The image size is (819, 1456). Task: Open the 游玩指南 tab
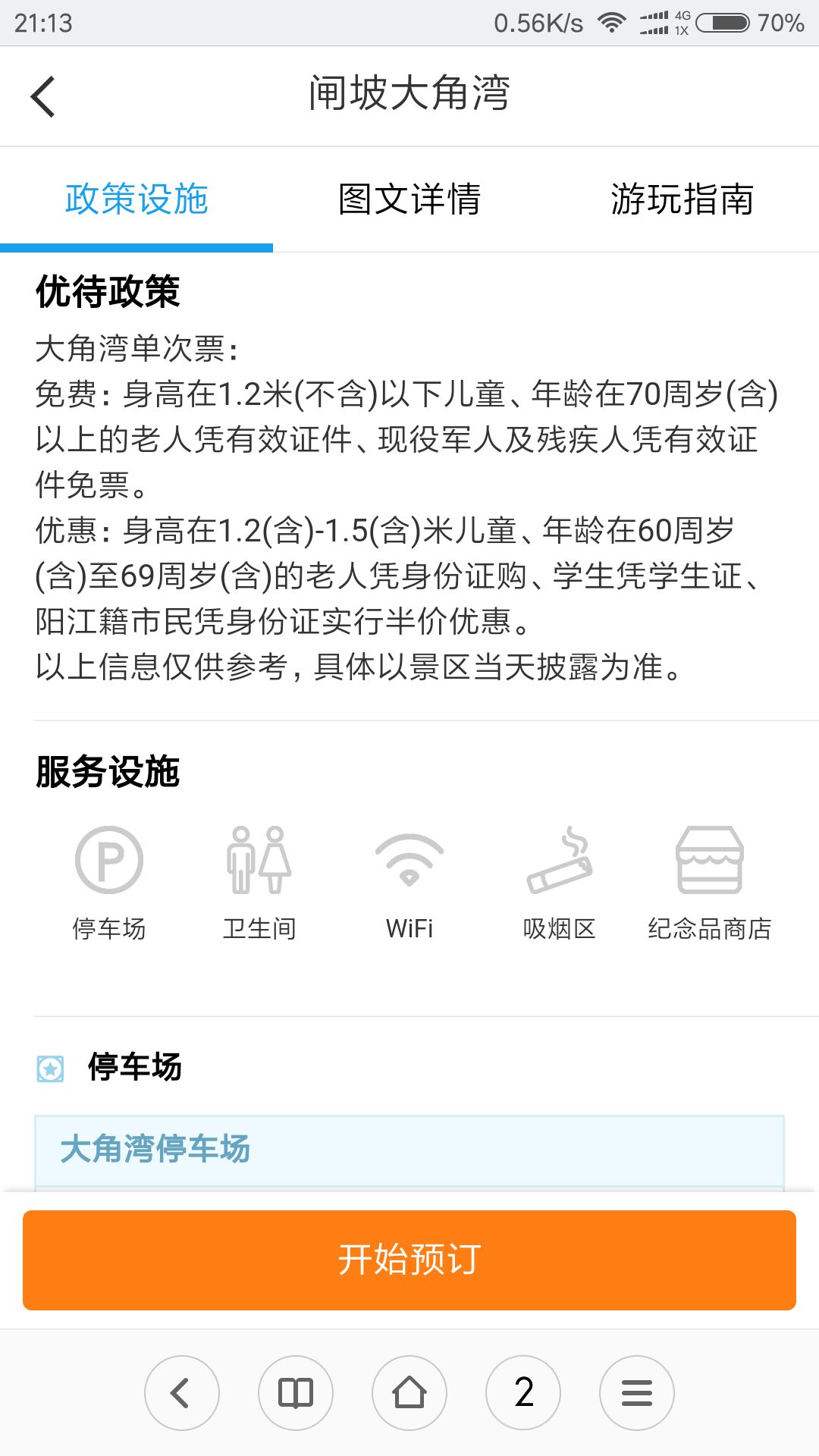coord(682,199)
